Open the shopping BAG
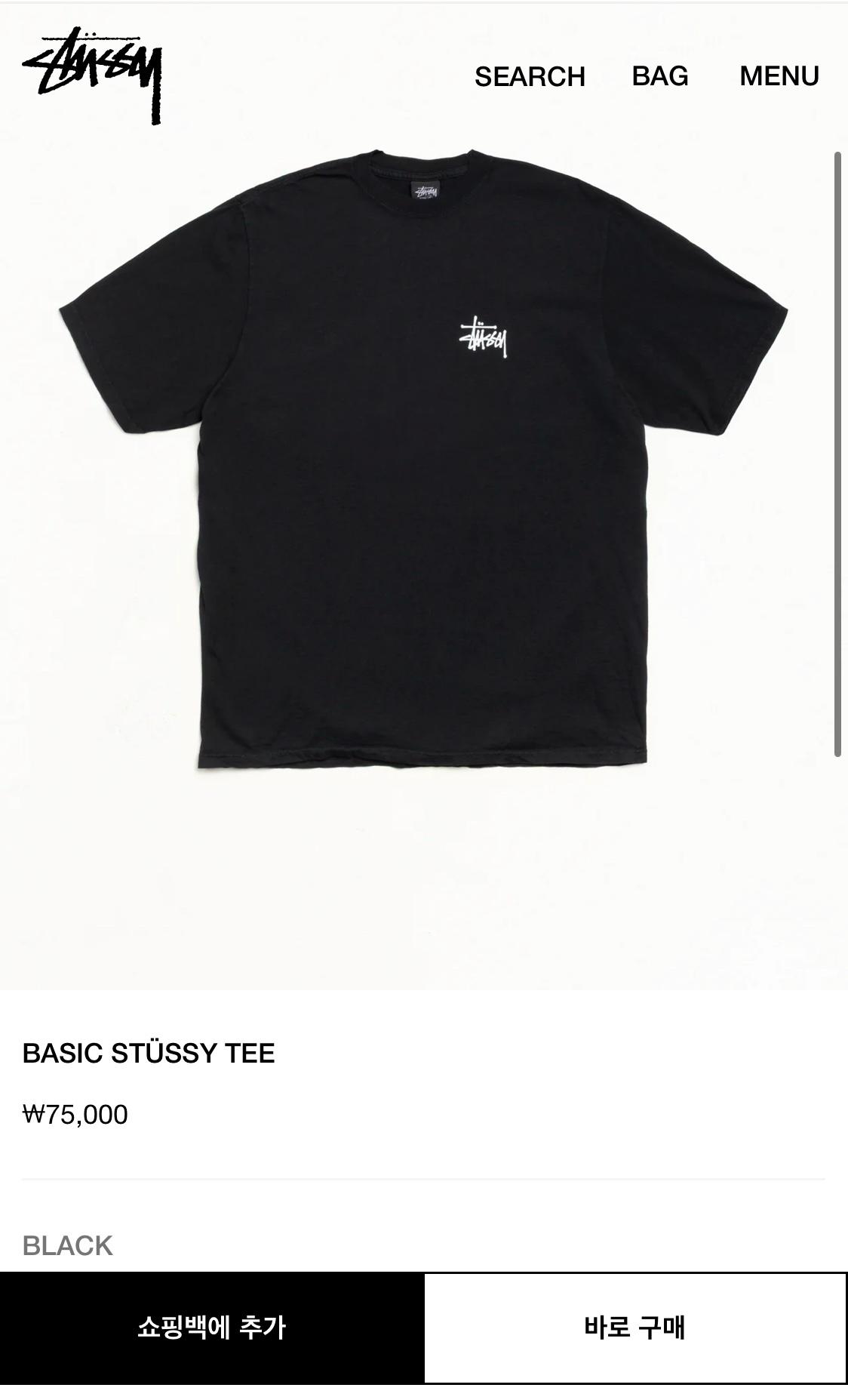The height and width of the screenshot is (1400, 848). point(660,76)
